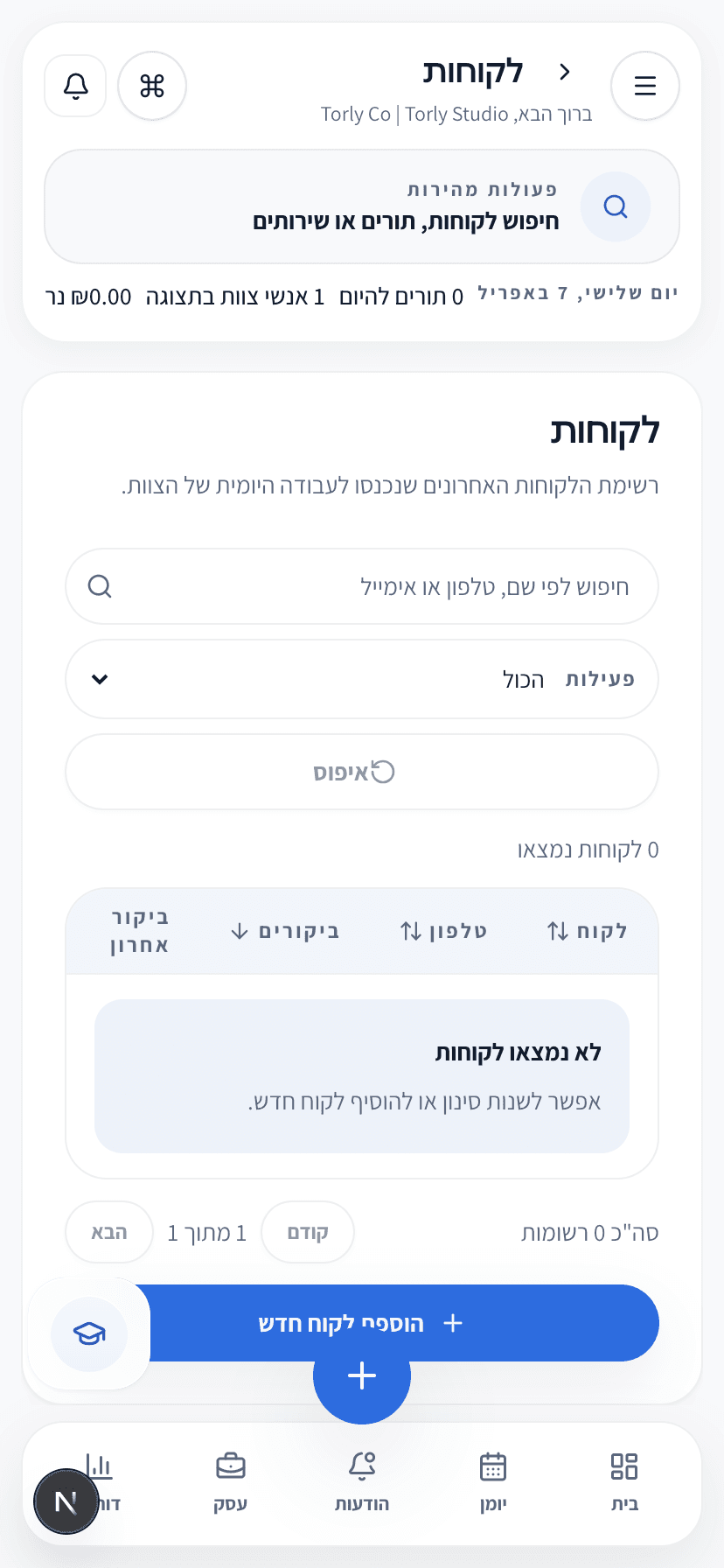Open the notifications bell icon
Screen dimensions: 724x1568
[x=75, y=85]
